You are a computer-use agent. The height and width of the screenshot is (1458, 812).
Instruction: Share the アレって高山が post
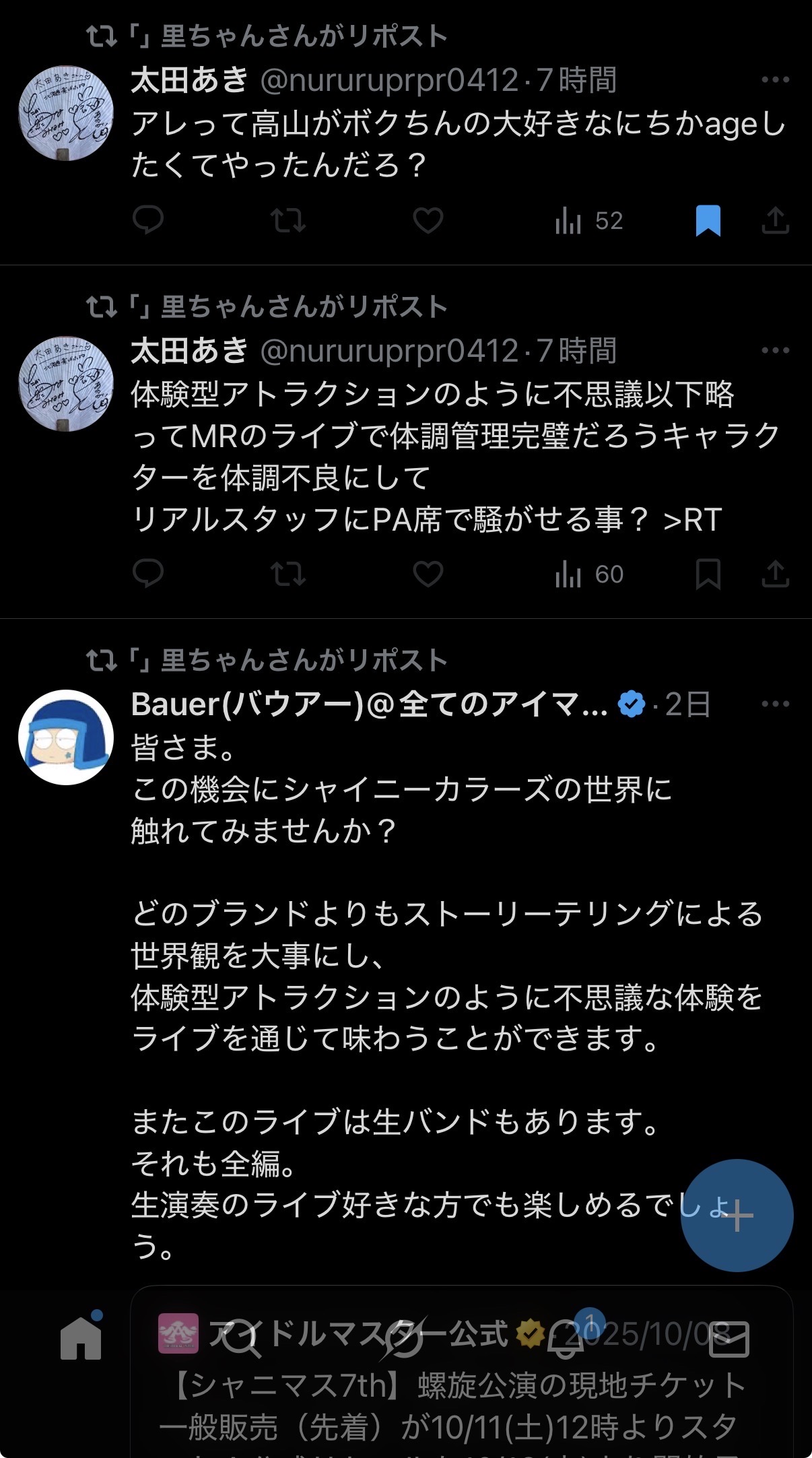[x=775, y=221]
